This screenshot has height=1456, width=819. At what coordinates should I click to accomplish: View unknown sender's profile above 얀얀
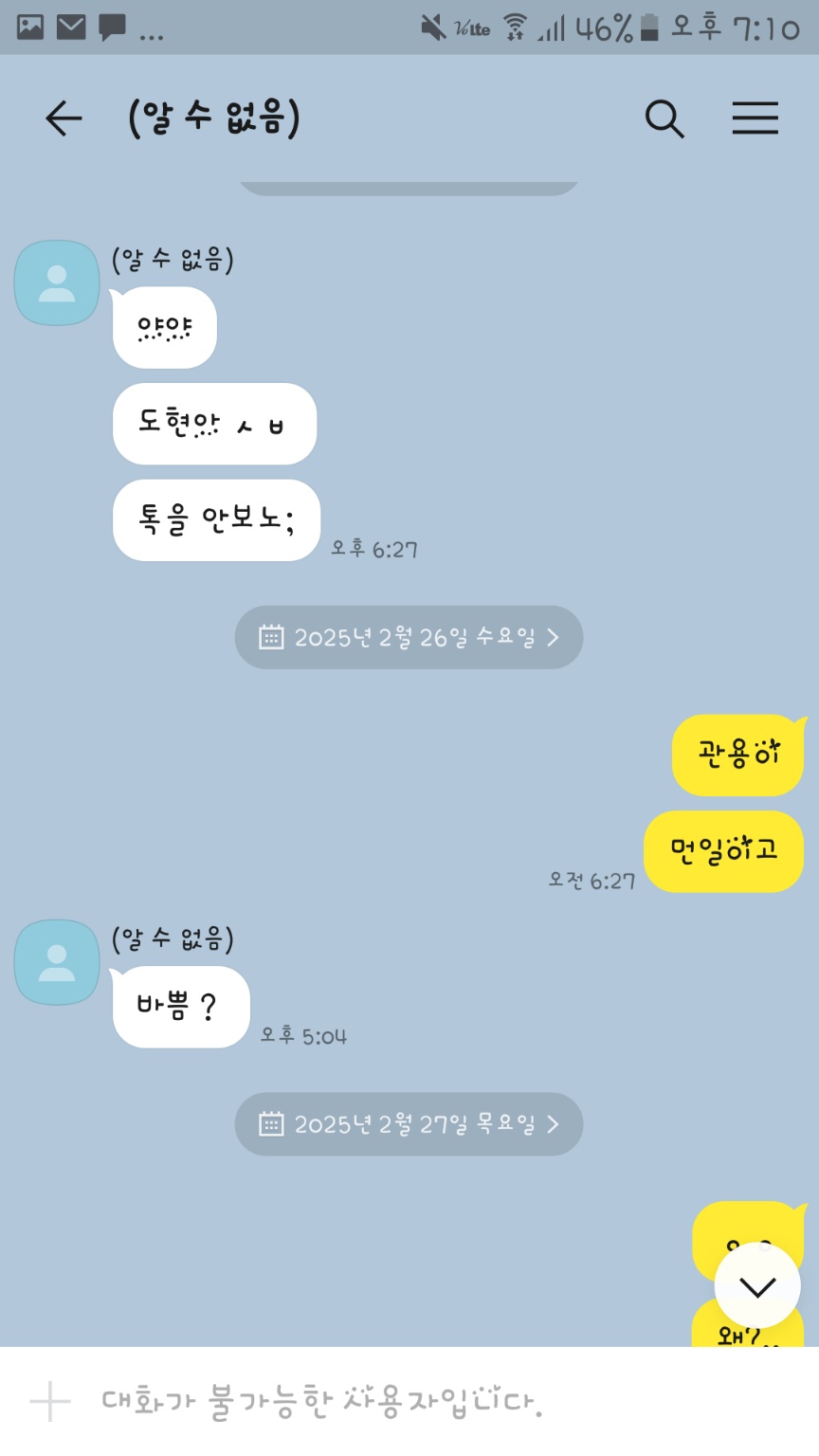click(x=57, y=282)
